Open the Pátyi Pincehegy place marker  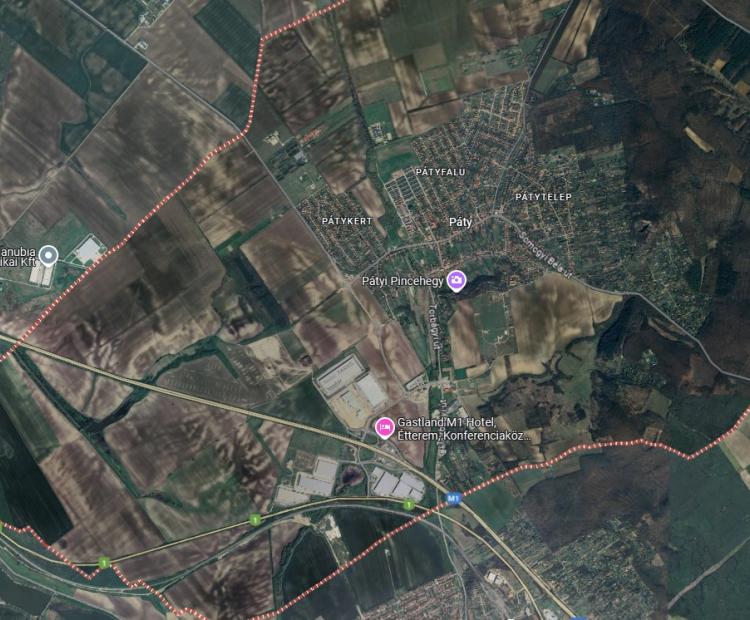[457, 281]
